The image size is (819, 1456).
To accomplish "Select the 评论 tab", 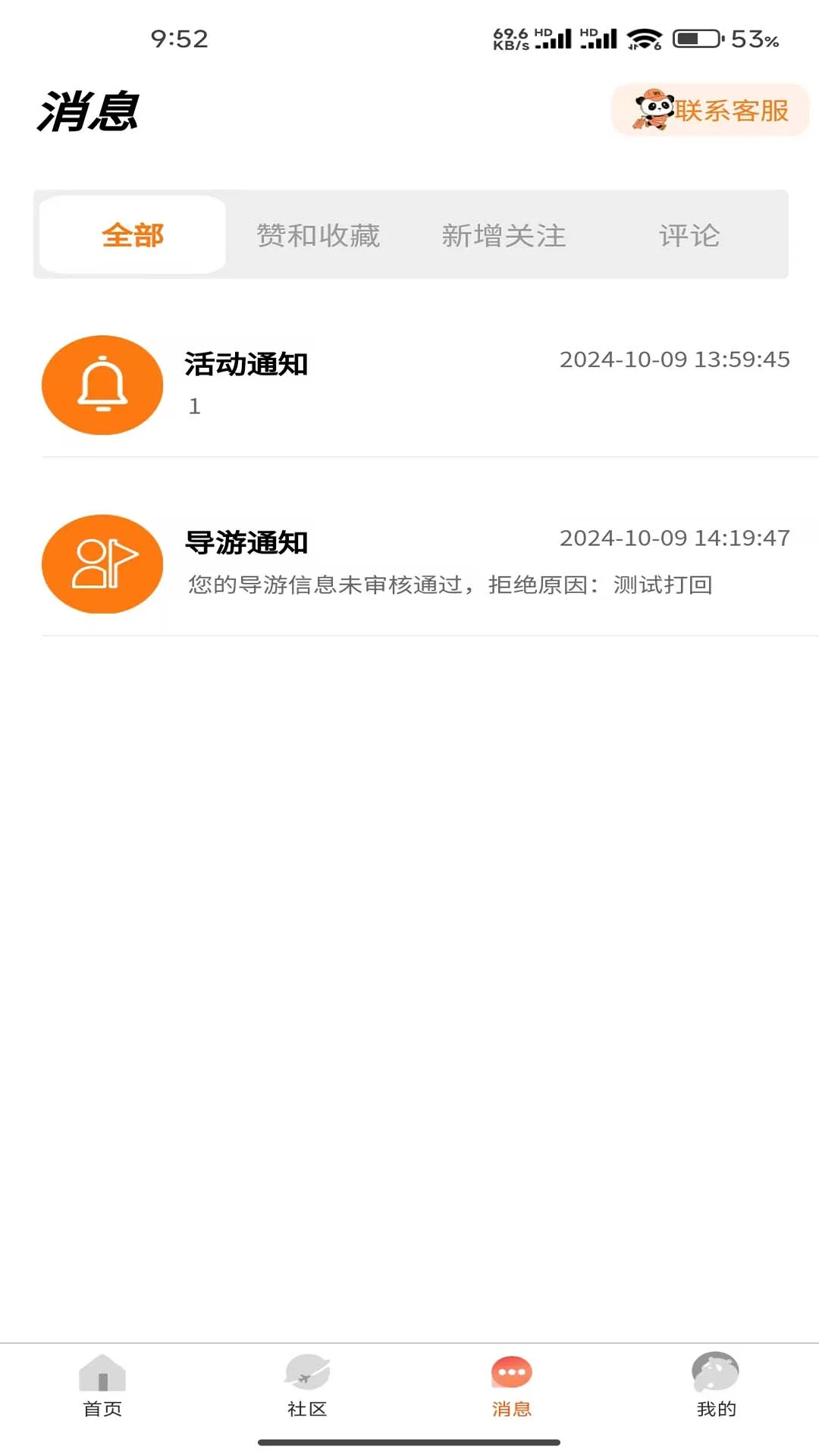I will (689, 235).
